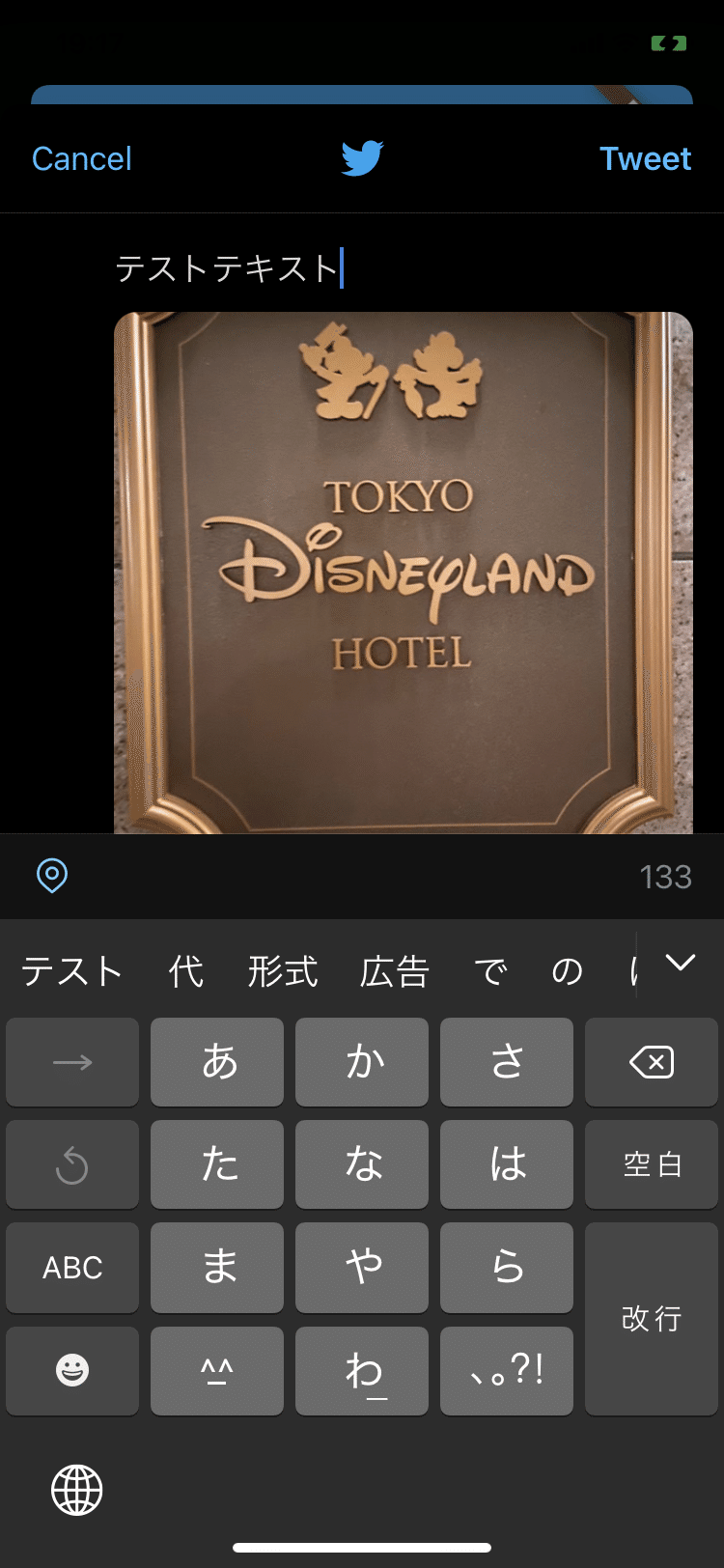Switch keyboard to ABC input
This screenshot has width=724, height=1568.
[x=72, y=1268]
